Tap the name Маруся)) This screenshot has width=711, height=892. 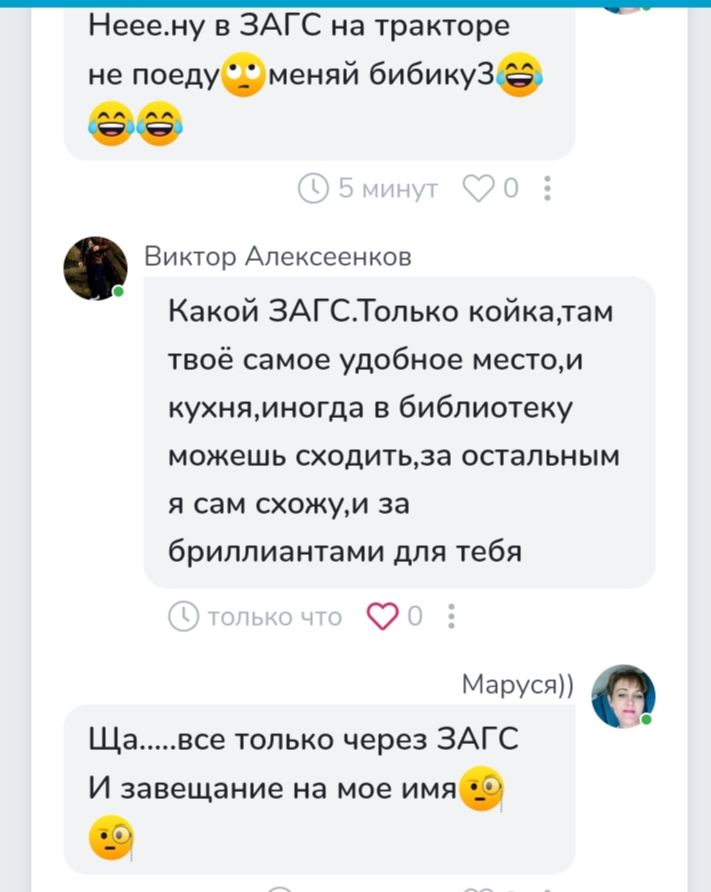click(x=518, y=684)
